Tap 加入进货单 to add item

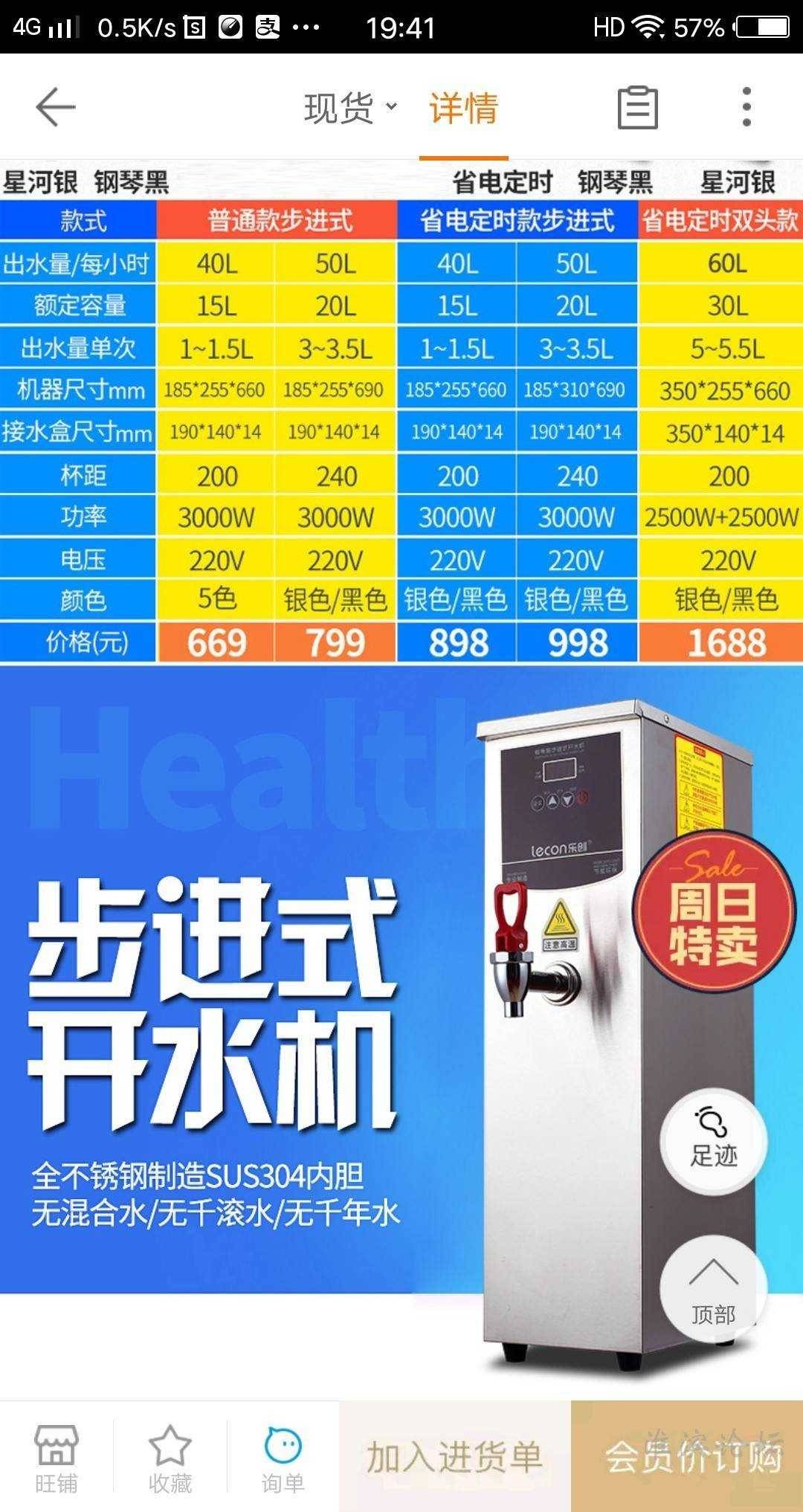(454, 1457)
